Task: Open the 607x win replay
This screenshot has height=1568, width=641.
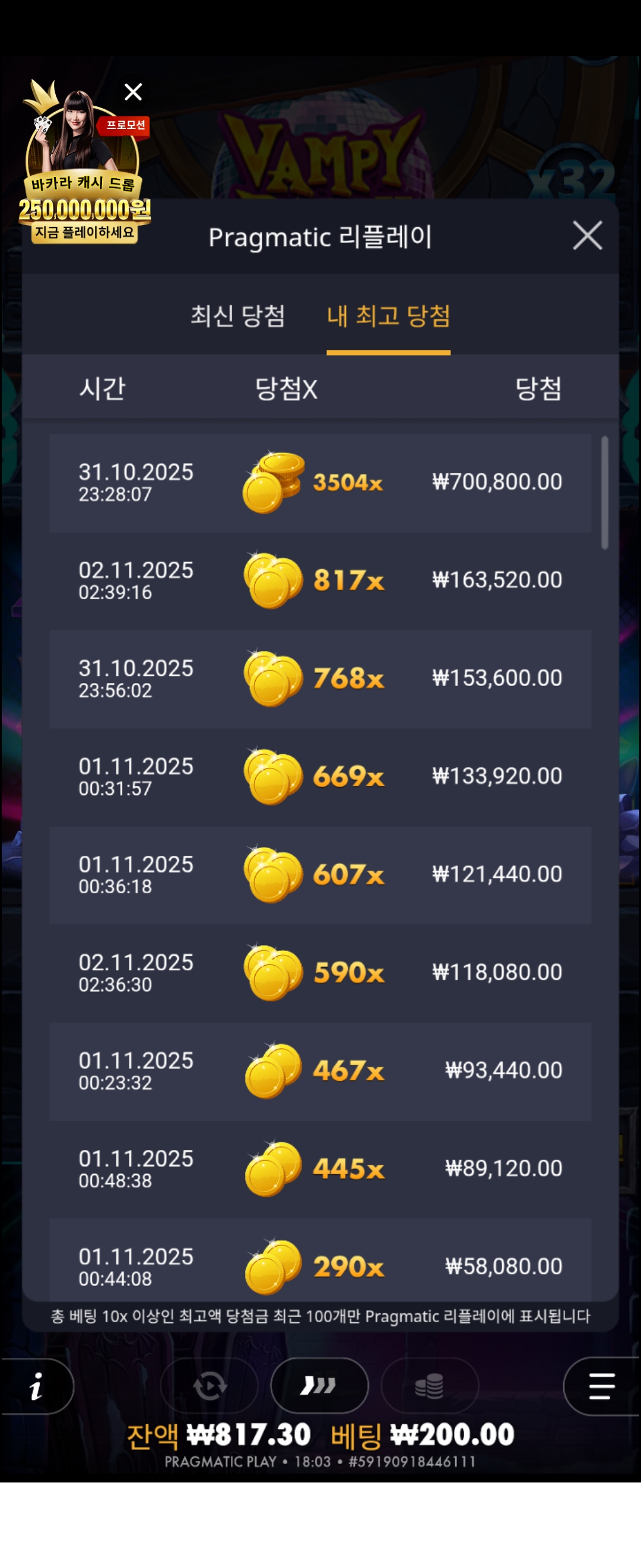Action: (x=320, y=875)
